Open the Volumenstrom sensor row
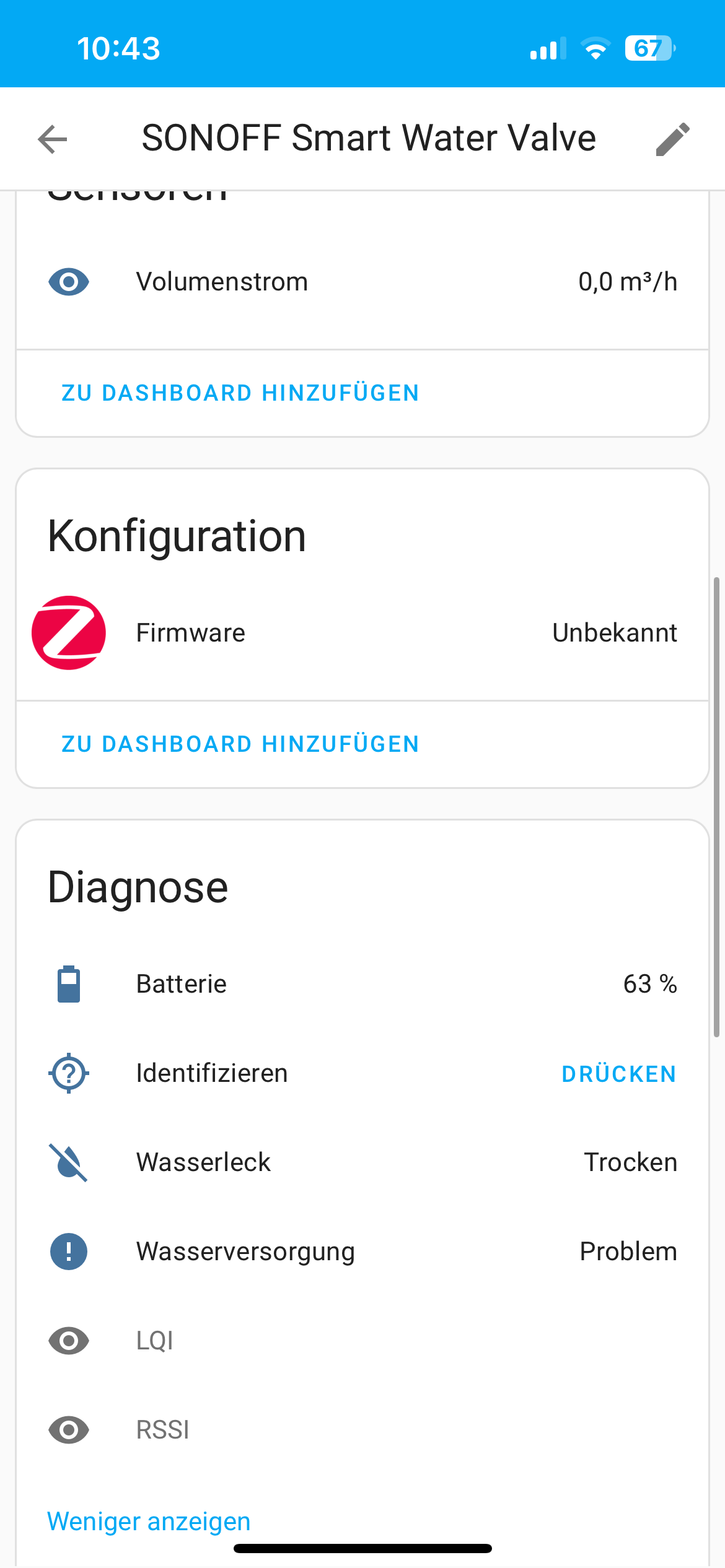Viewport: 725px width, 1568px height. coord(362,282)
